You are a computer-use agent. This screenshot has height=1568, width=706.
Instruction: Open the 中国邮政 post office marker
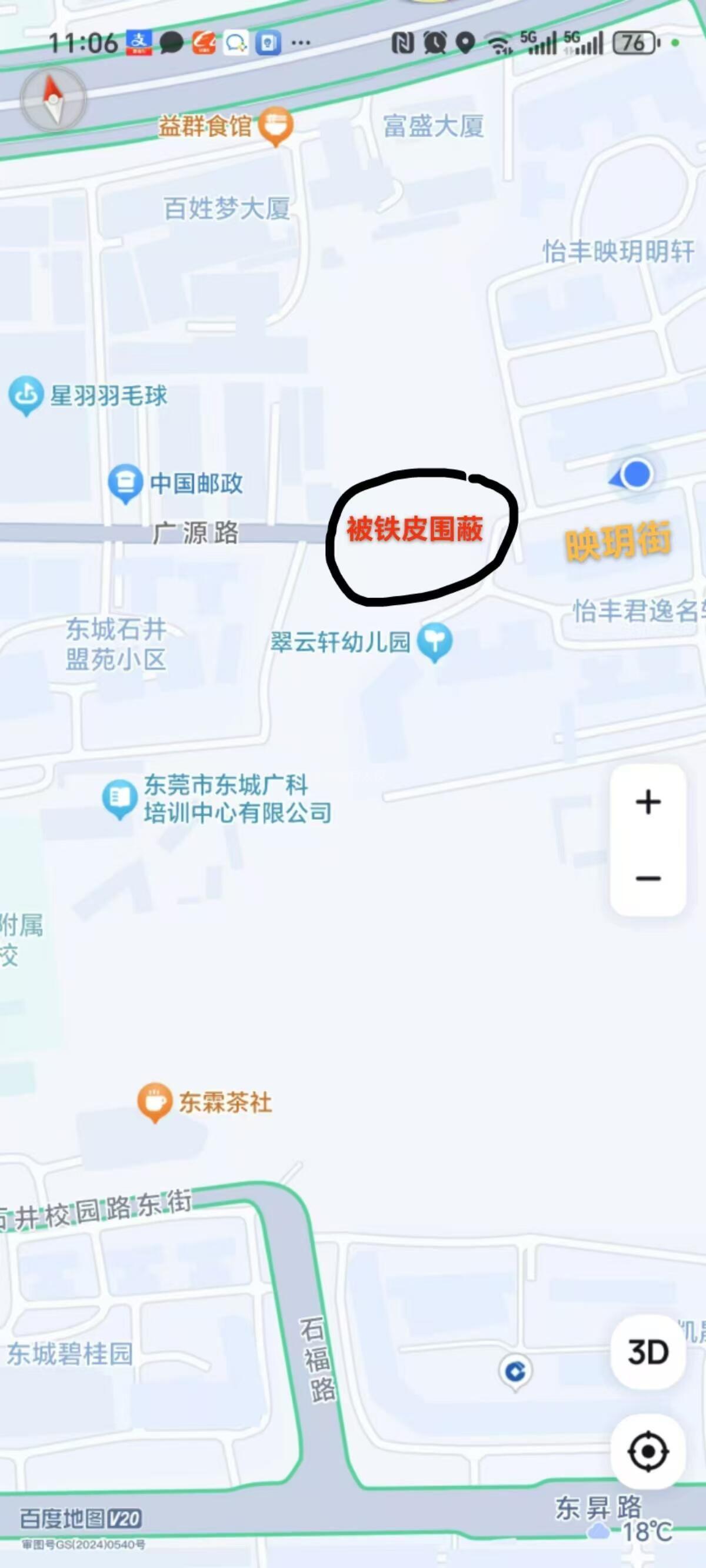click(125, 482)
